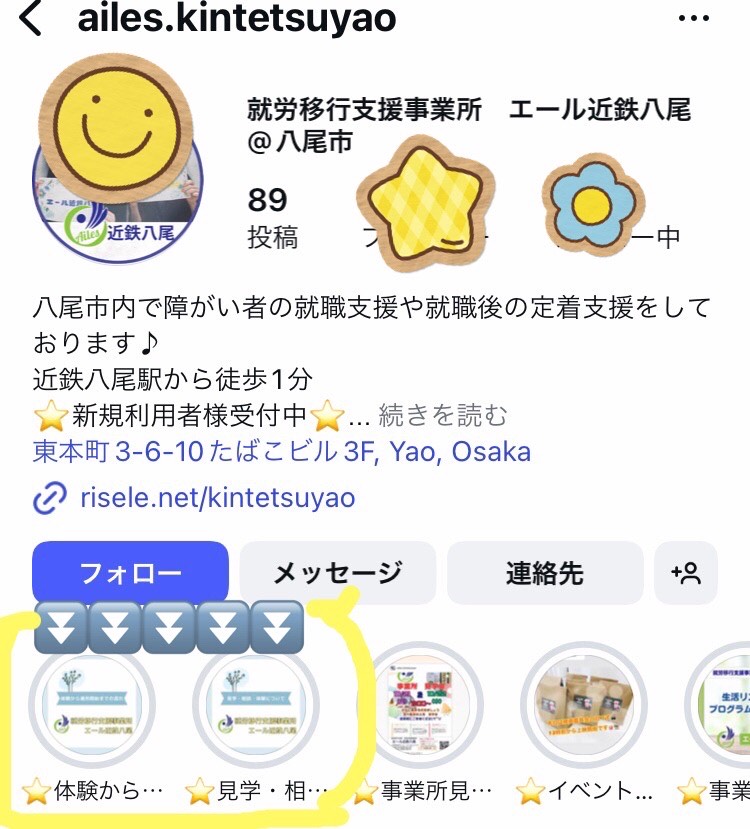Open the three-dot overflow menu
Image resolution: width=750 pixels, height=829 pixels.
[x=693, y=19]
